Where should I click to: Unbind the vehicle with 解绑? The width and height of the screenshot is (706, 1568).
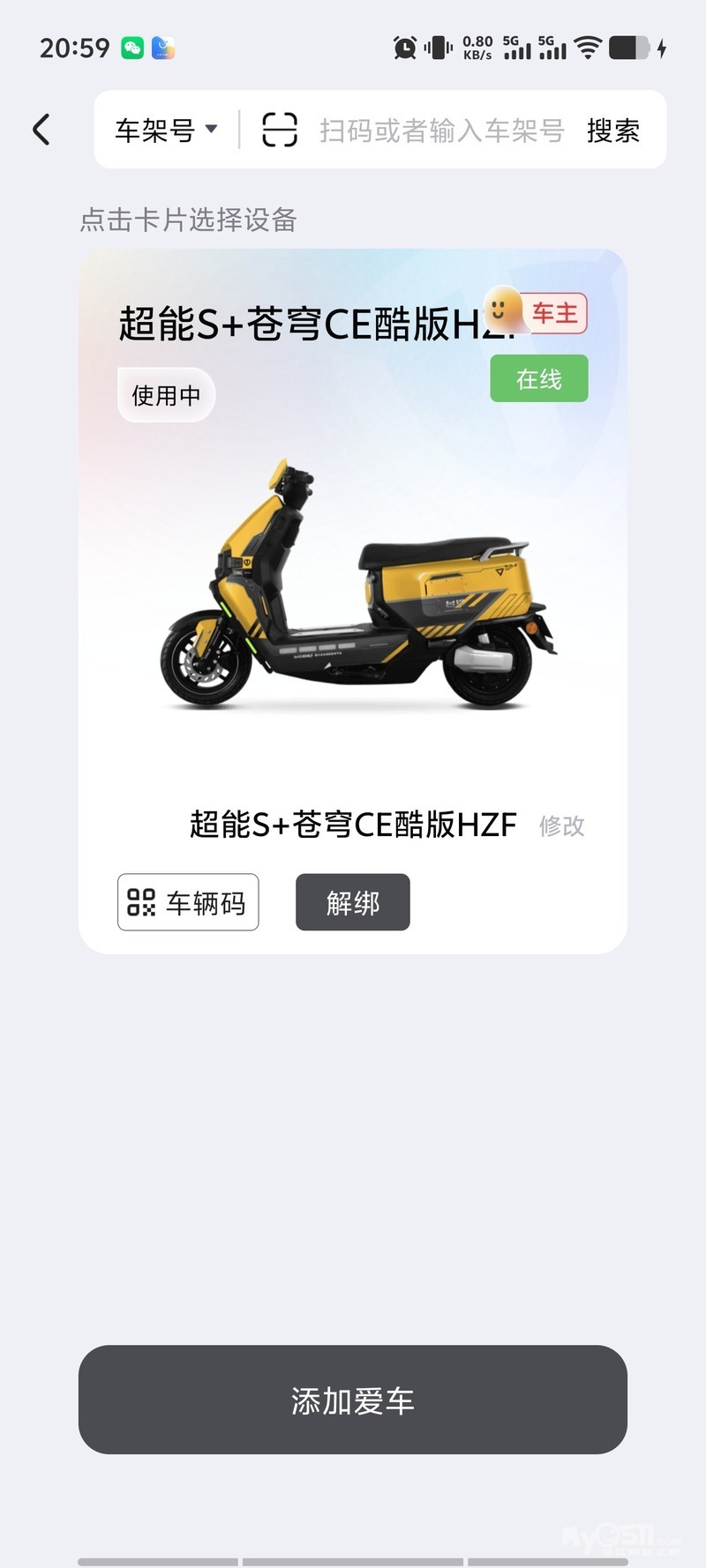point(353,902)
